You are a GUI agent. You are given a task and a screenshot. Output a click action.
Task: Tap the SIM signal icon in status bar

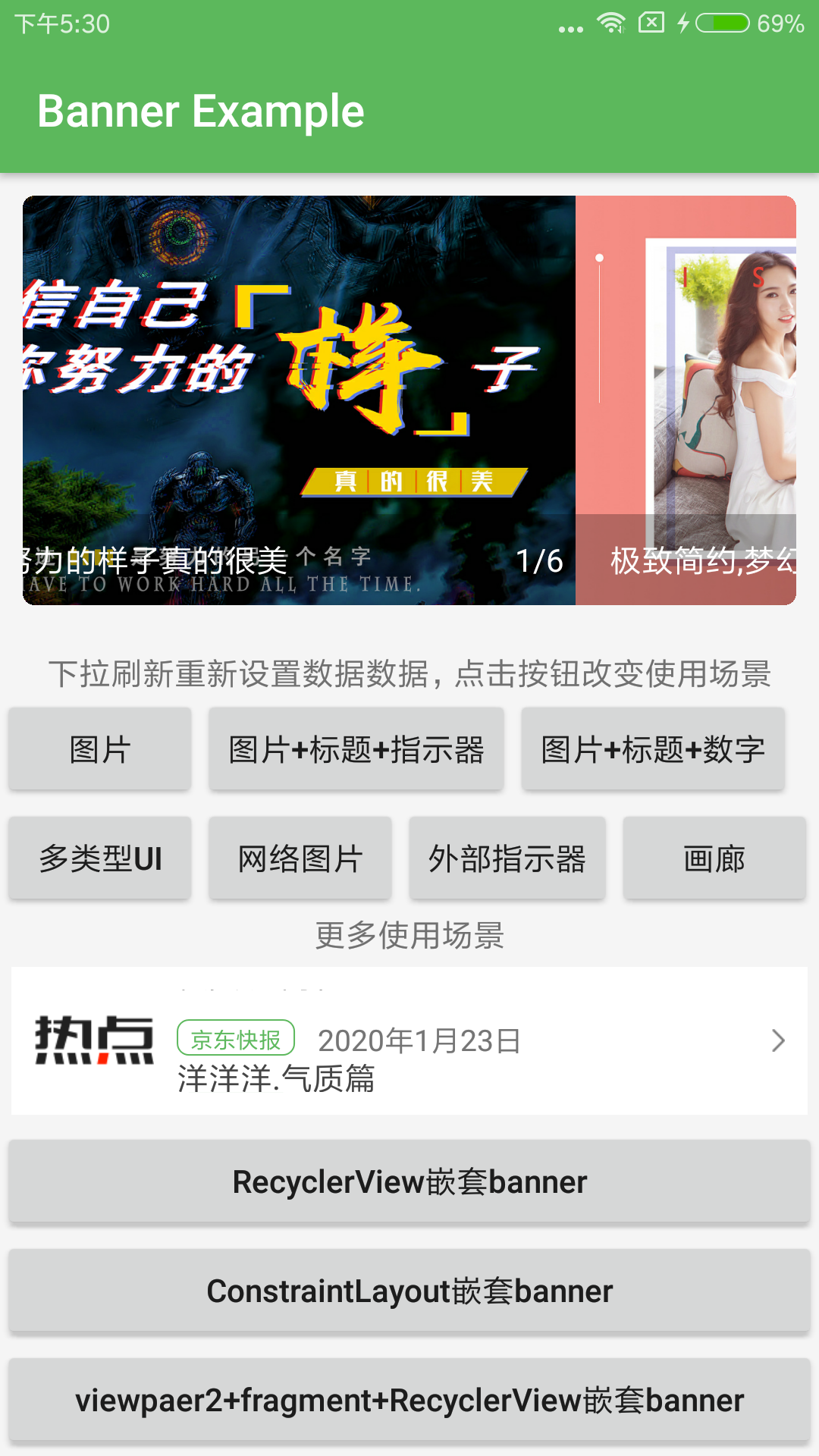click(653, 24)
